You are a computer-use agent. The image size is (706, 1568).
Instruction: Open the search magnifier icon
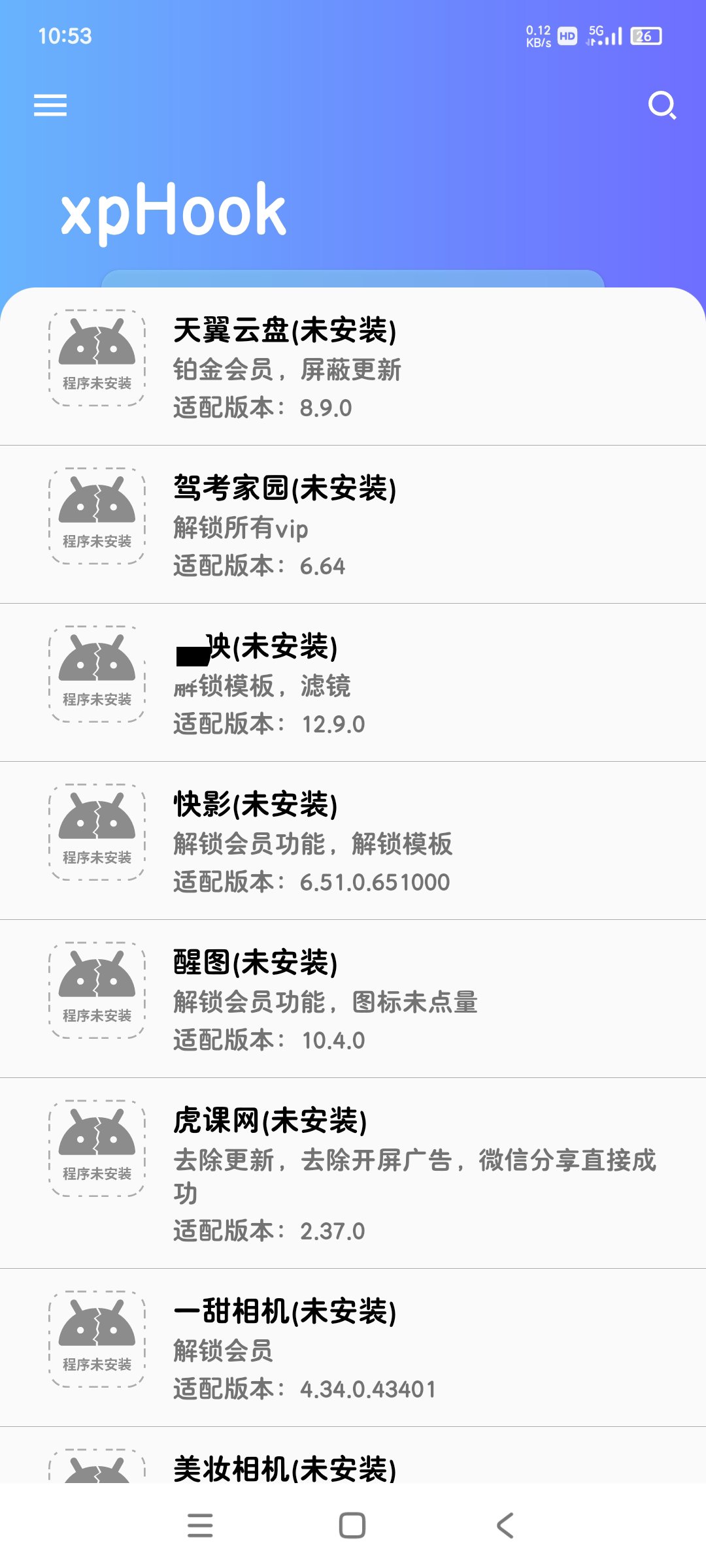(662, 105)
